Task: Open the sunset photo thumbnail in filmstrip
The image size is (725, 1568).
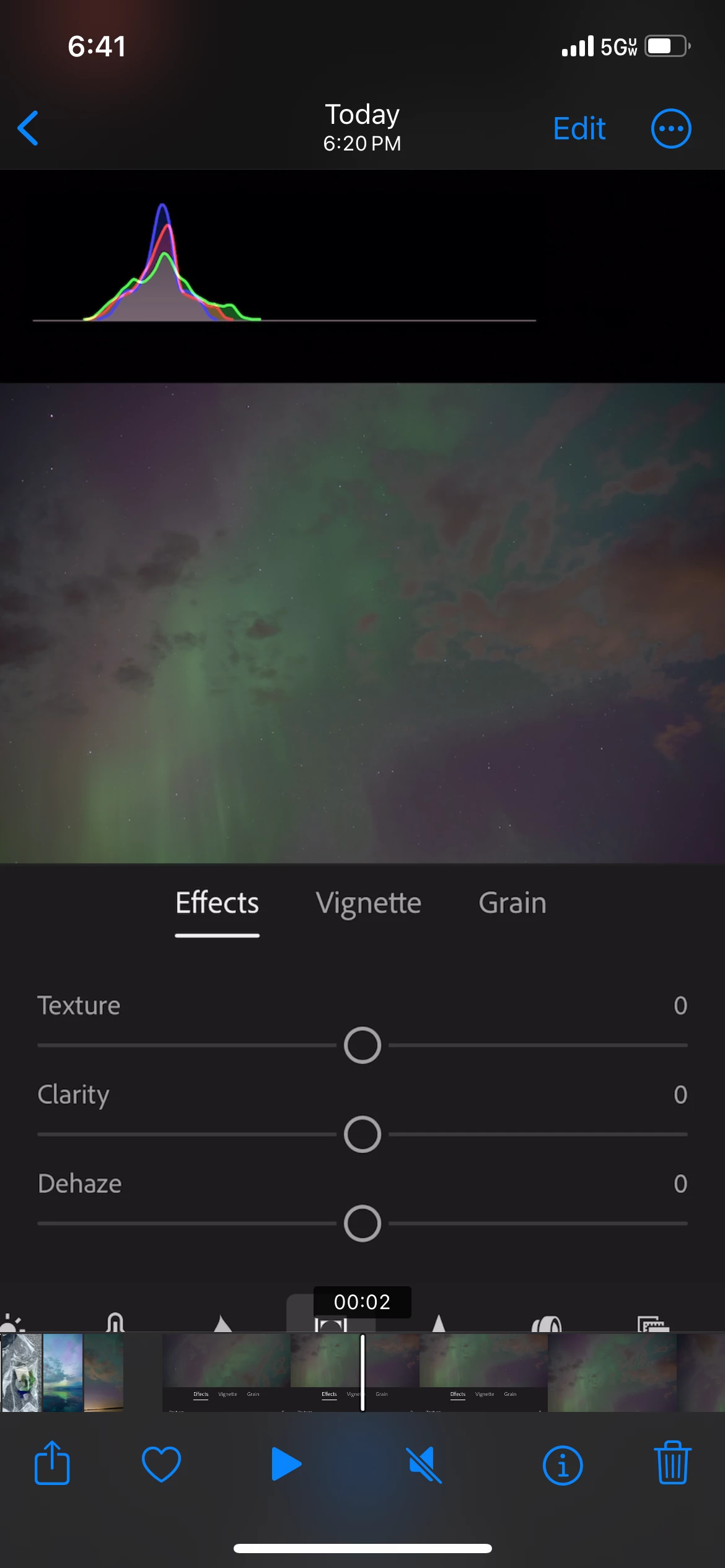Action: [103, 1373]
